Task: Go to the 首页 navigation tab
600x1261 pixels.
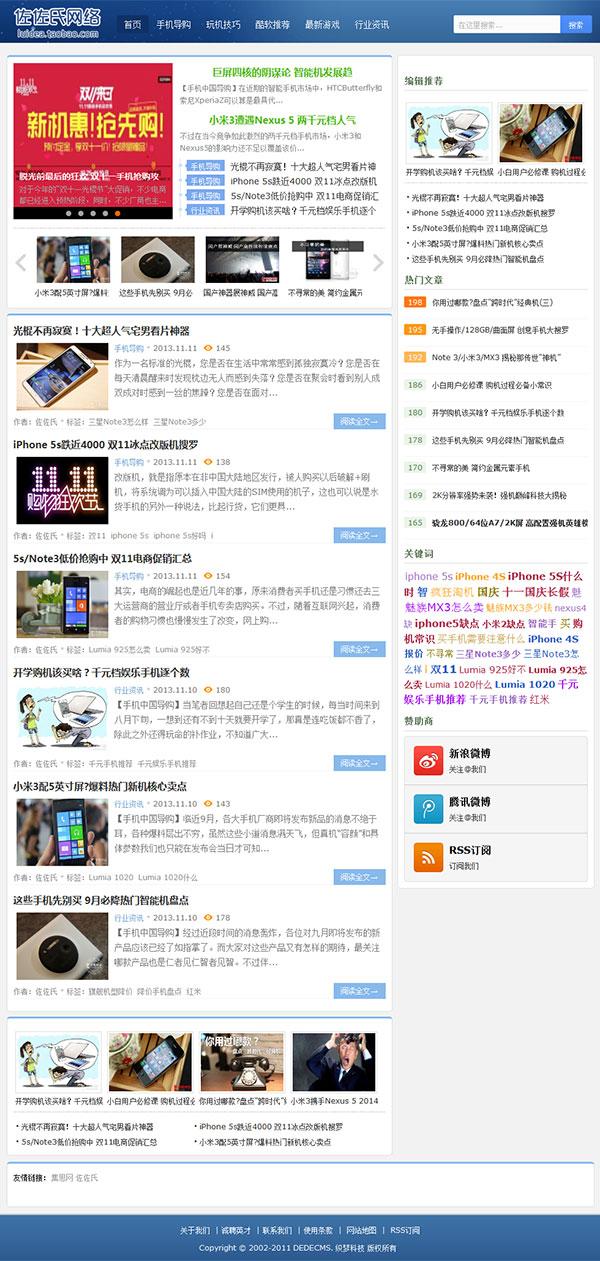Action: [x=132, y=24]
